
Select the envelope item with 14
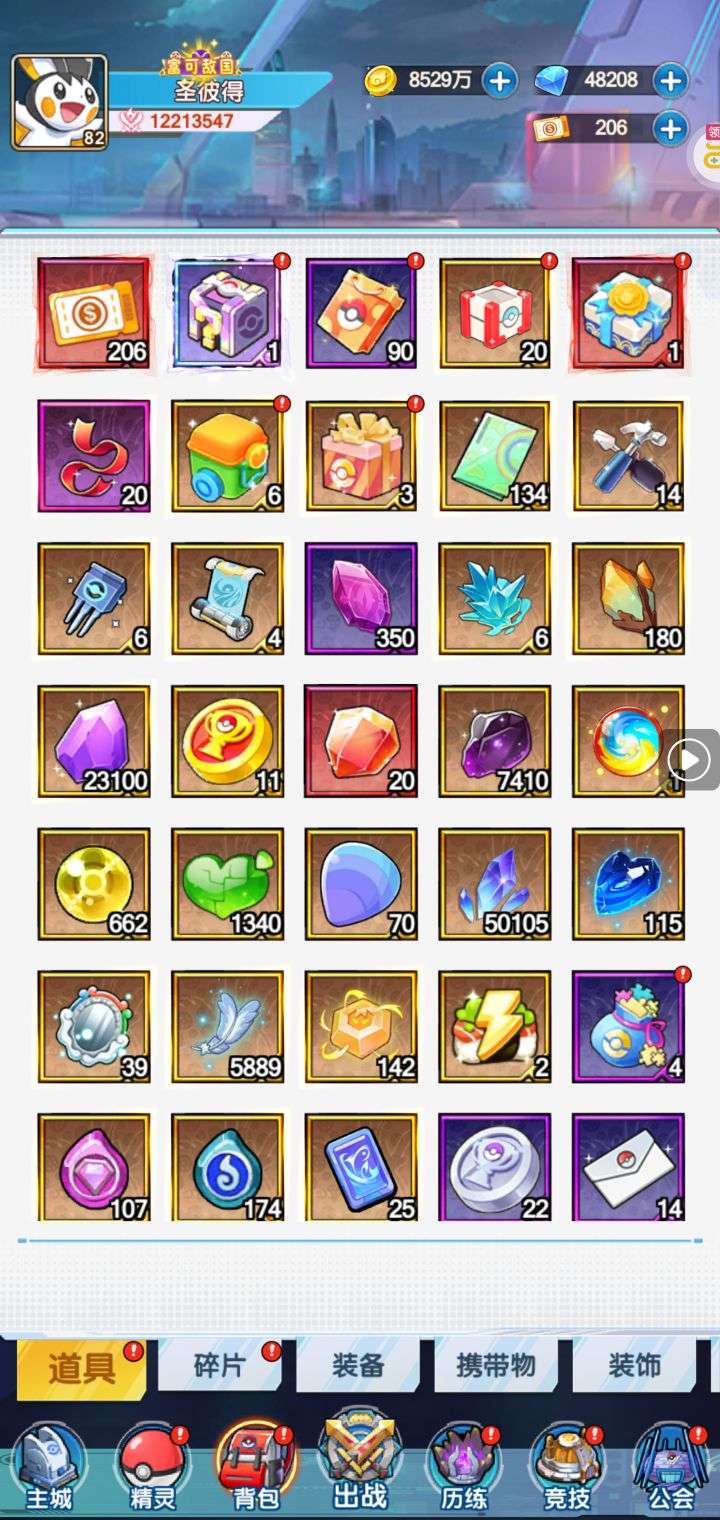point(629,1168)
